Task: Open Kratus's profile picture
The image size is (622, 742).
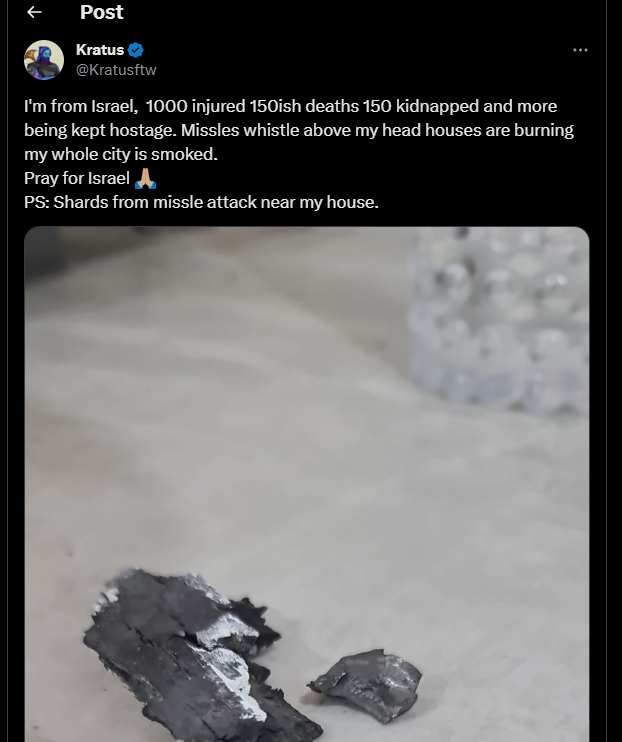Action: tap(44, 60)
